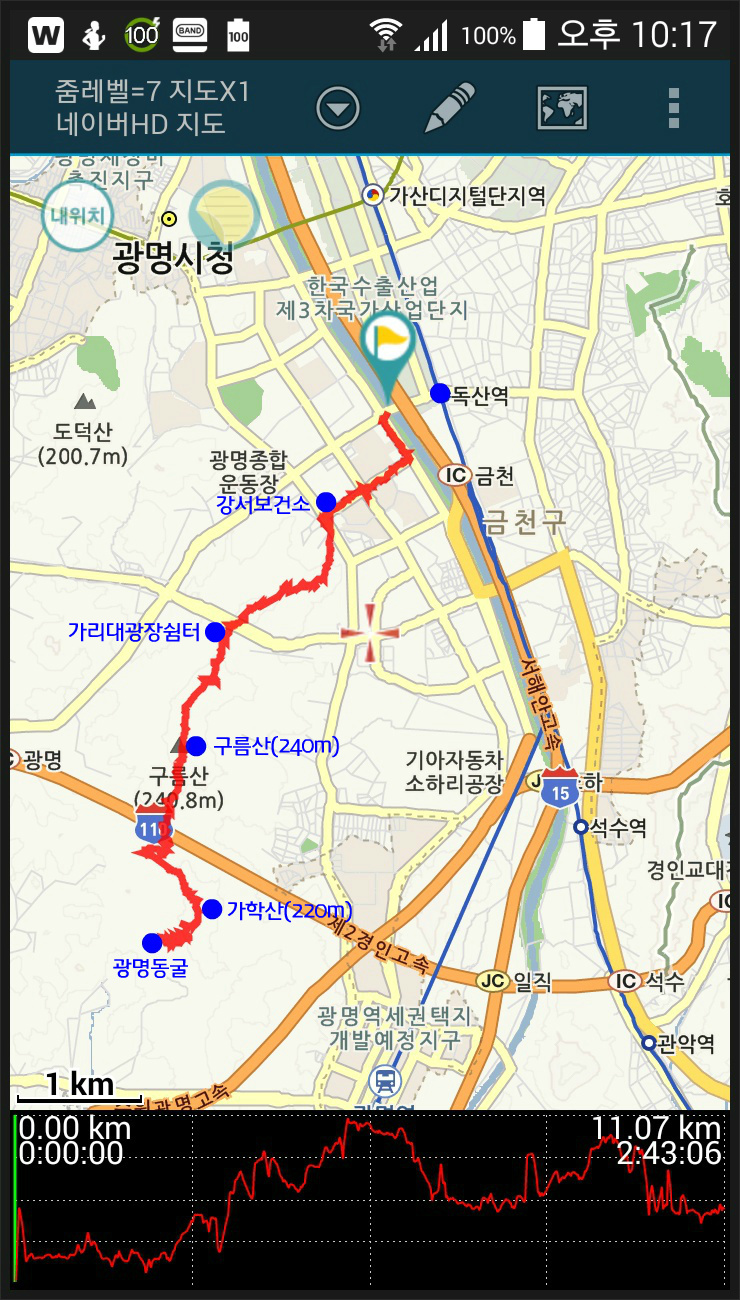Tap the 내위치 my-location button
This screenshot has height=1300, width=740.
(x=77, y=215)
